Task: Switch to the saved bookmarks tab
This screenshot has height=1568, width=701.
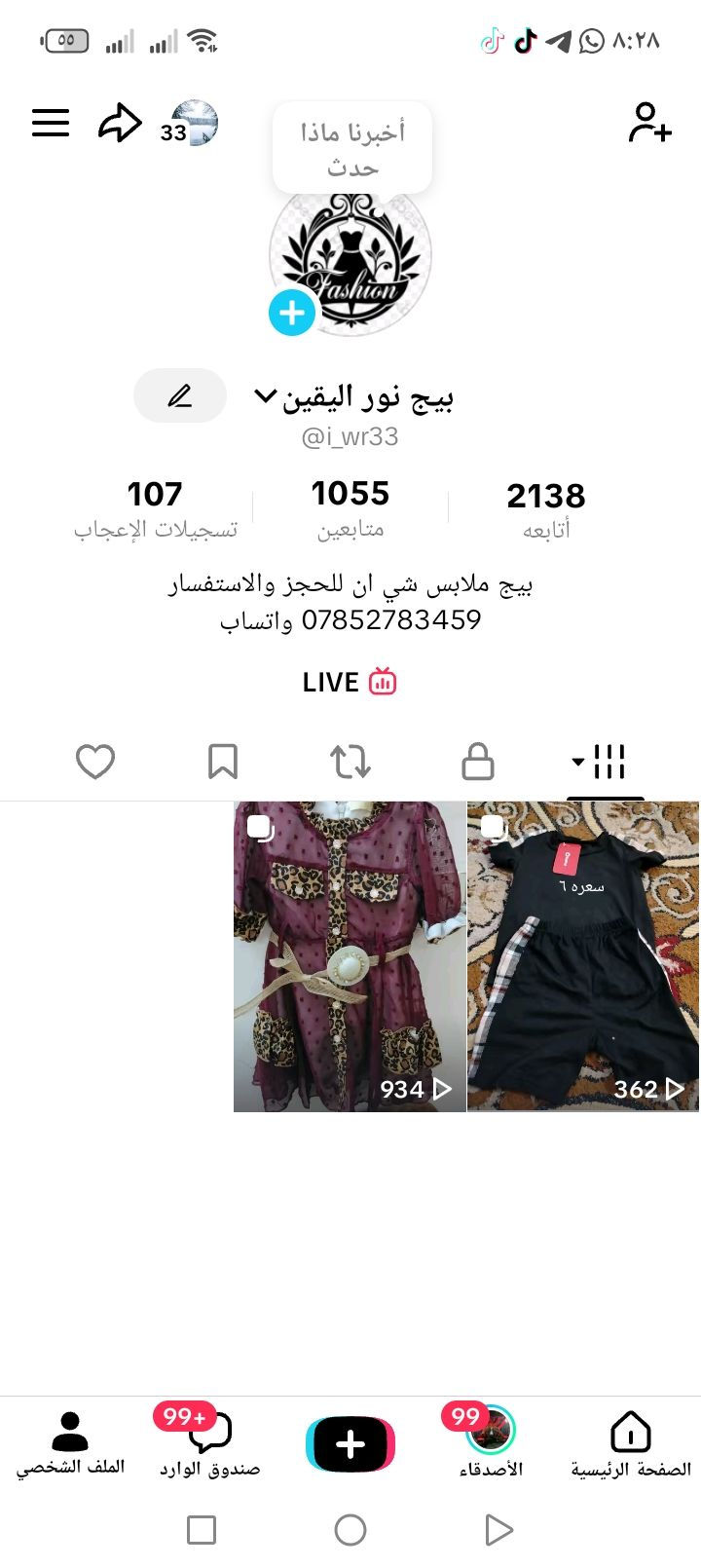Action: pos(223,762)
